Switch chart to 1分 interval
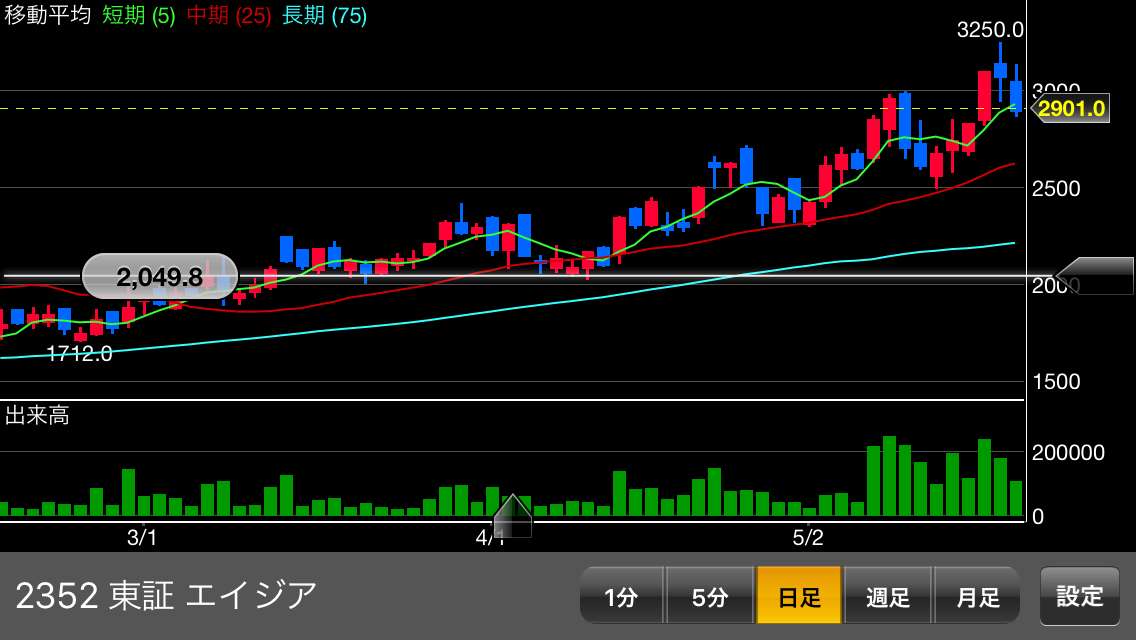Screen dimensions: 1136x640 coord(621,597)
